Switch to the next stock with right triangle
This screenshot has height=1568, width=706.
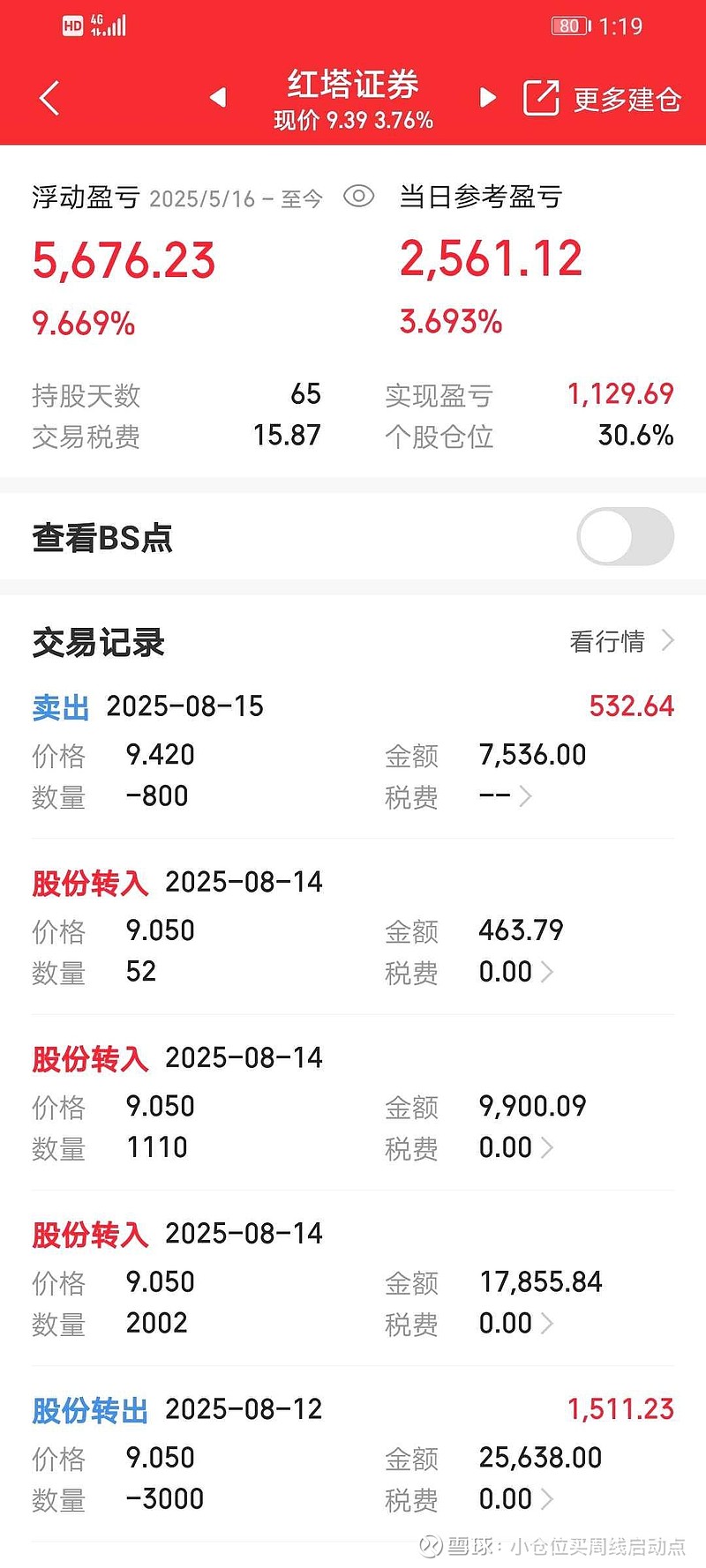pyautogui.click(x=487, y=97)
